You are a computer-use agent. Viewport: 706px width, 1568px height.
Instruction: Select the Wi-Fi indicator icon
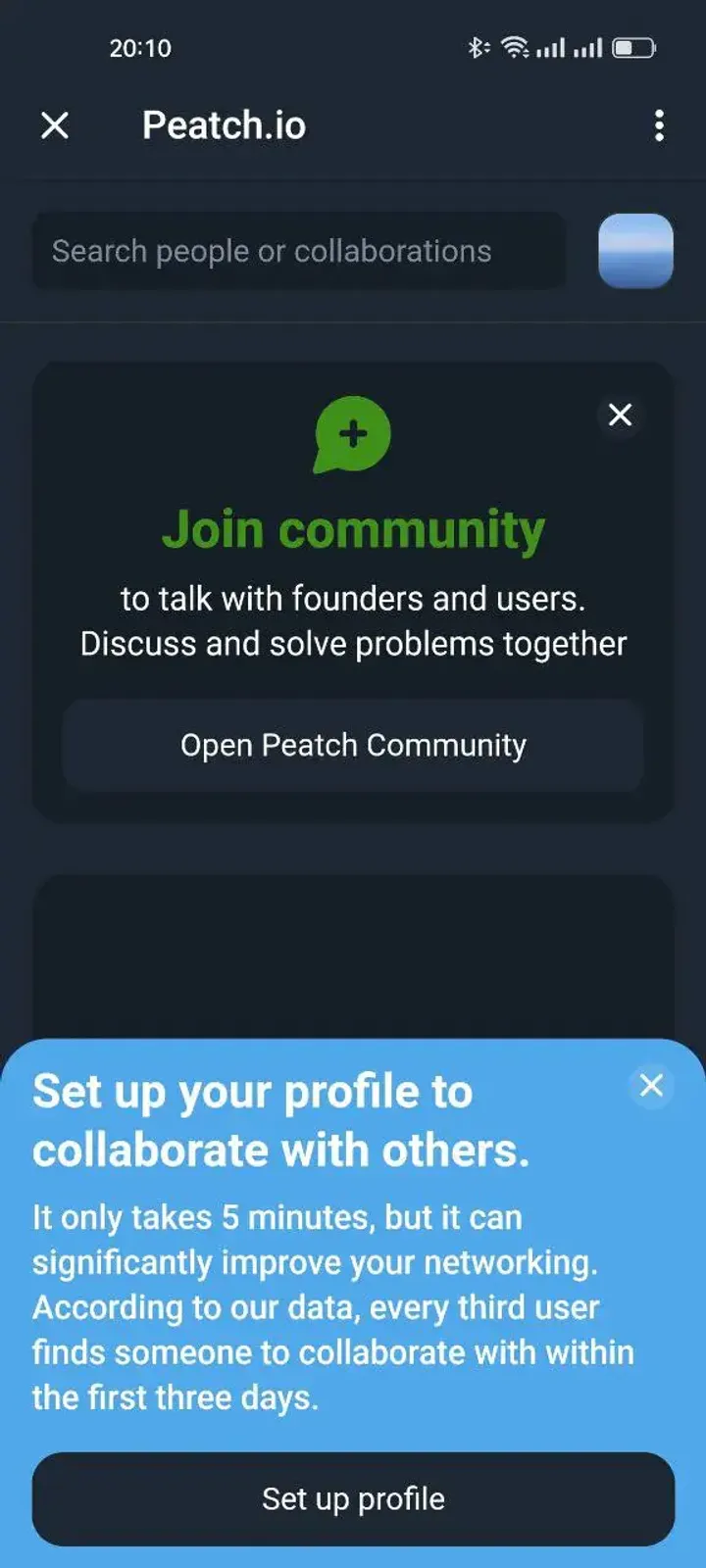514,46
